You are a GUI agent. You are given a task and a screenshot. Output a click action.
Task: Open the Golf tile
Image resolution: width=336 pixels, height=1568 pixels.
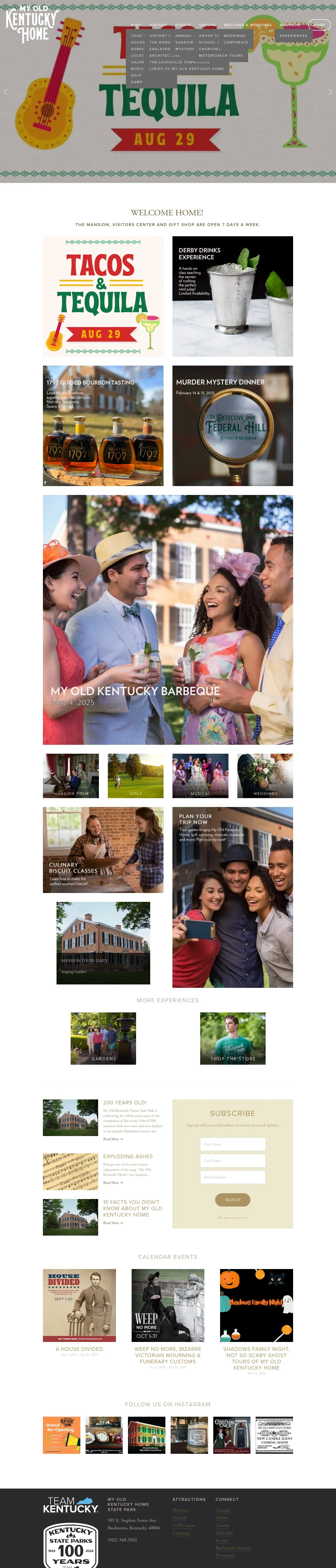(135, 775)
